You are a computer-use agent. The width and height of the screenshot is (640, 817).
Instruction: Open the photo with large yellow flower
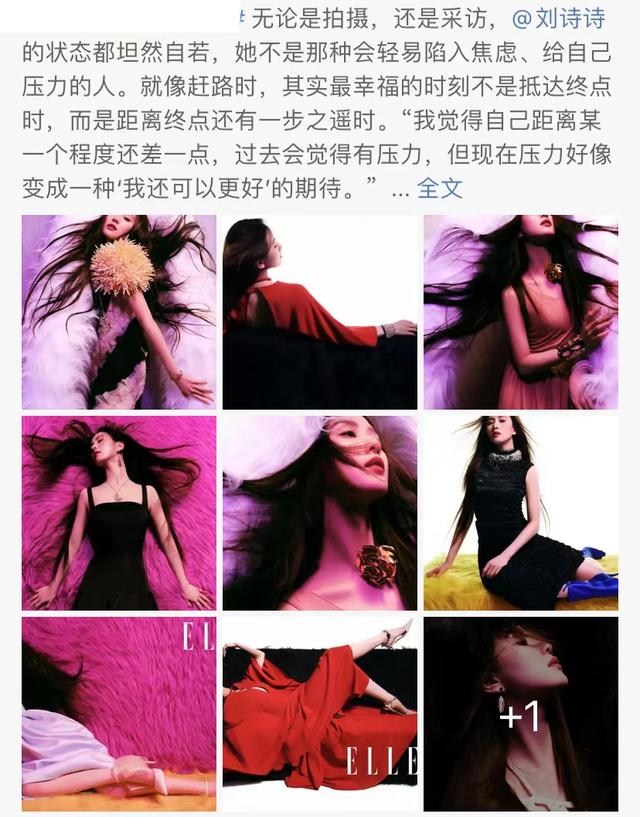pyautogui.click(x=119, y=312)
